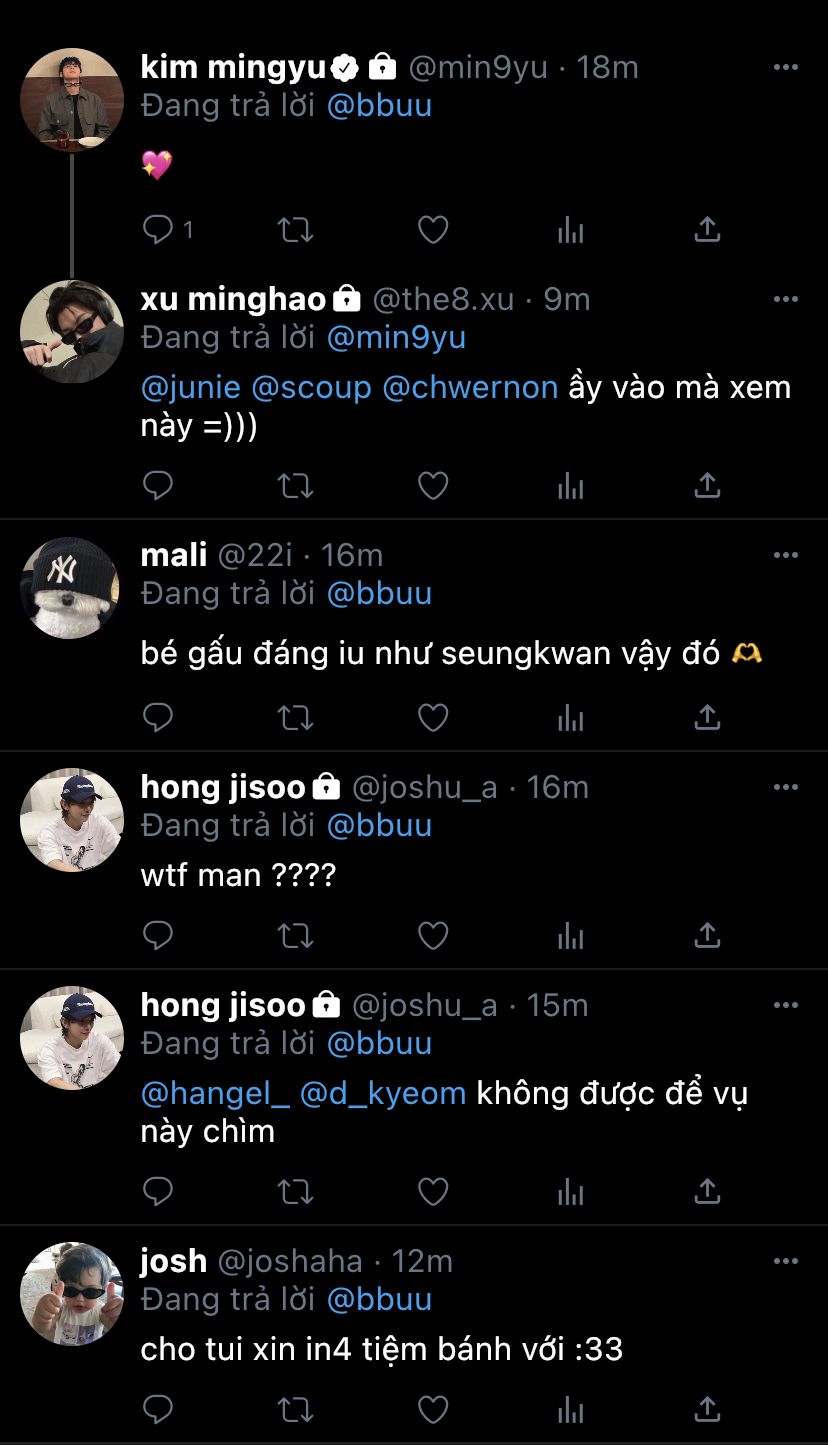View analytics on josh's tiệm bánh tweet
Screen dimensions: 828x1445
click(570, 1409)
